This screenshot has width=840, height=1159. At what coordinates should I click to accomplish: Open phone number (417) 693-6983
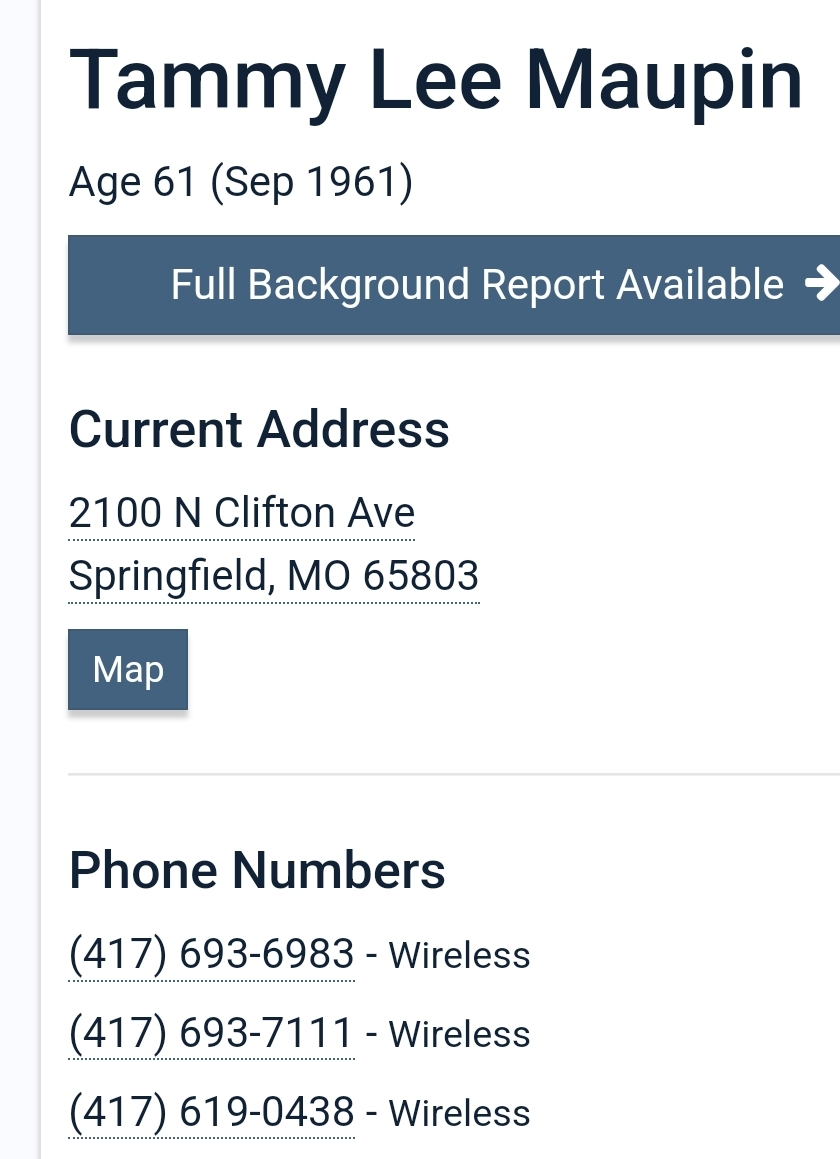(x=212, y=955)
